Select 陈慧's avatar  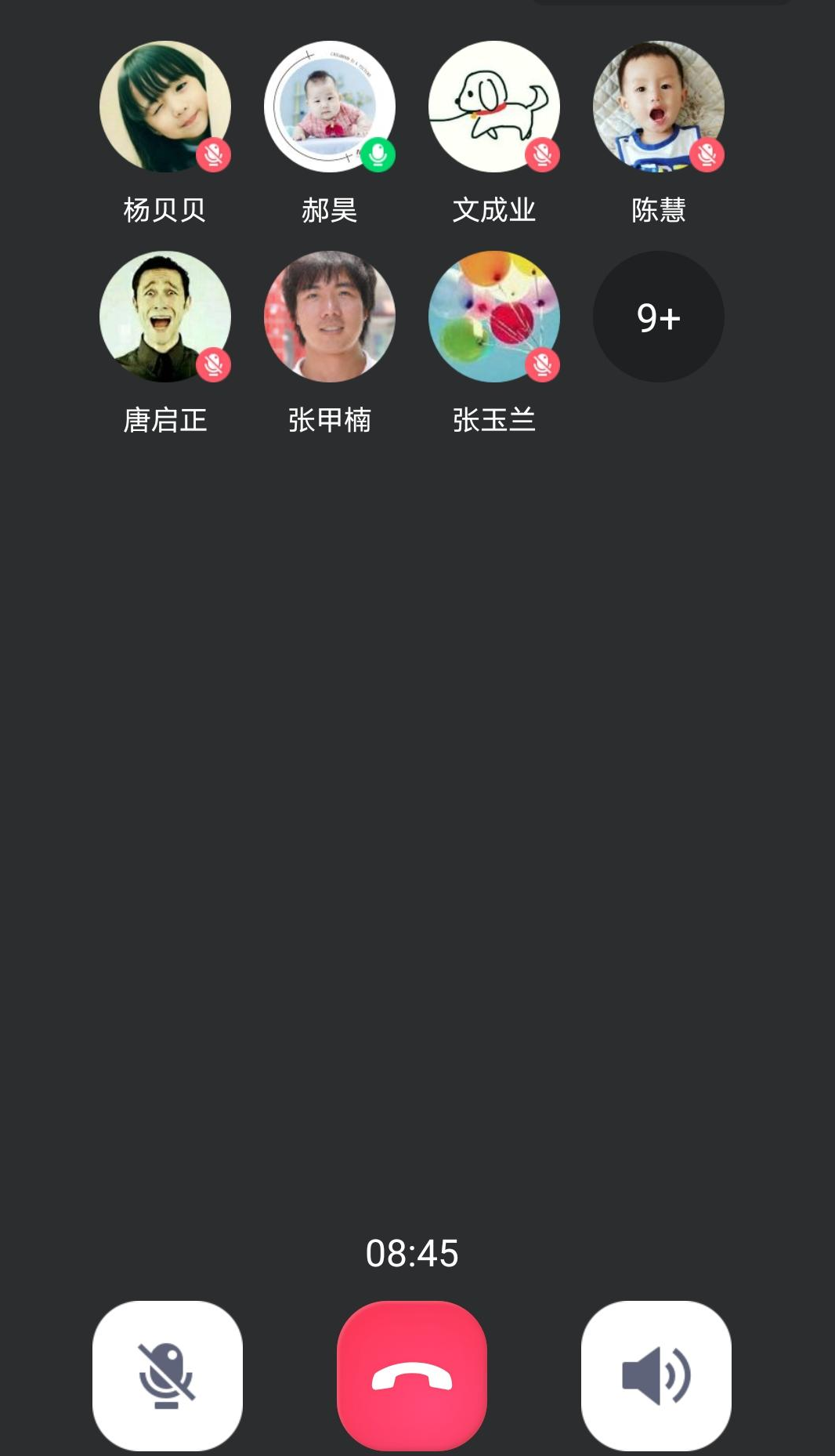click(x=658, y=107)
